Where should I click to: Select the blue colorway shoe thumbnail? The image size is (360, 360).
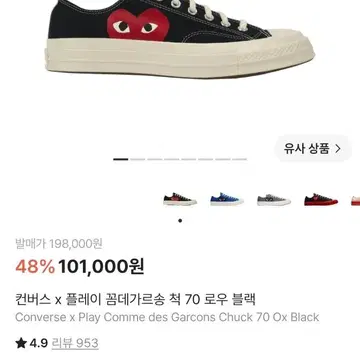click(x=227, y=199)
